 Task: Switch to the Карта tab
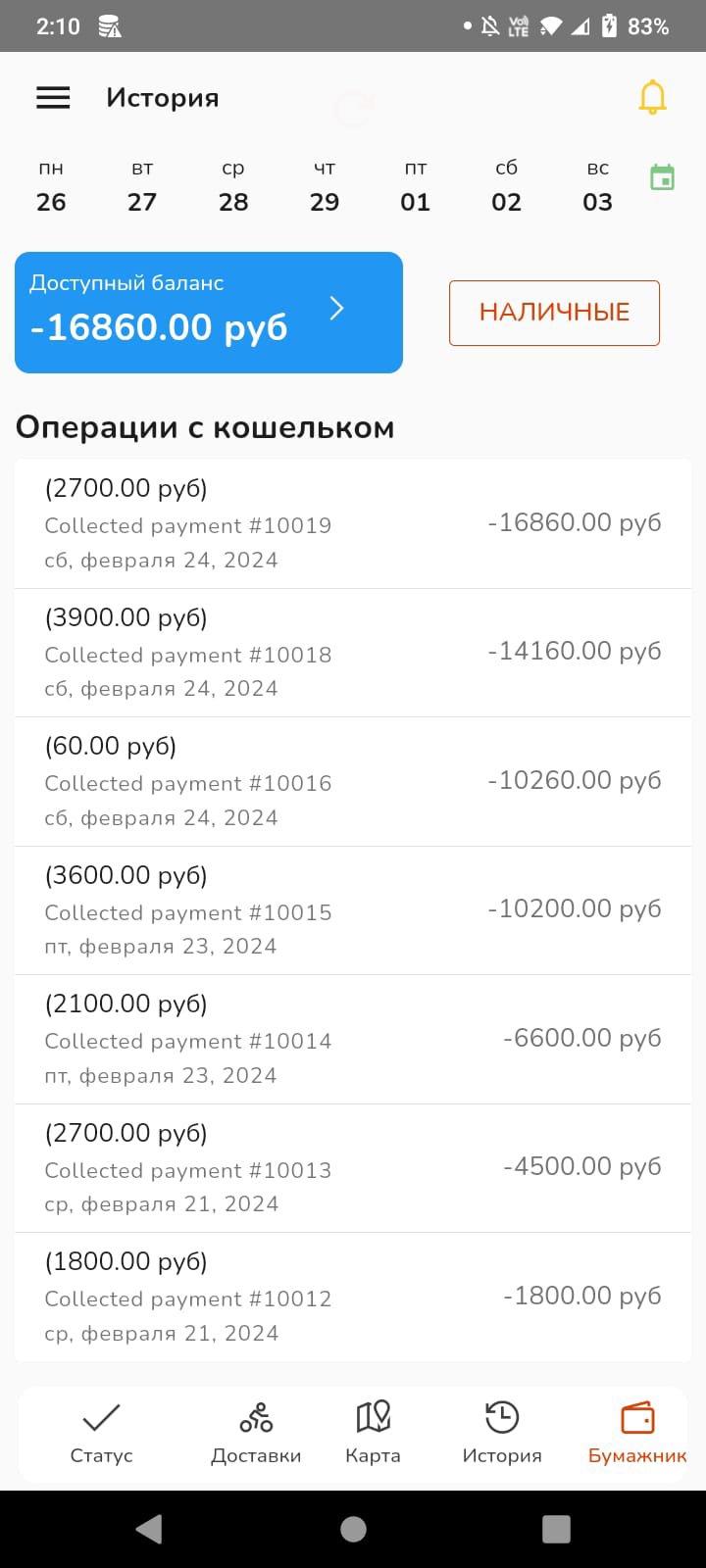point(373,1433)
